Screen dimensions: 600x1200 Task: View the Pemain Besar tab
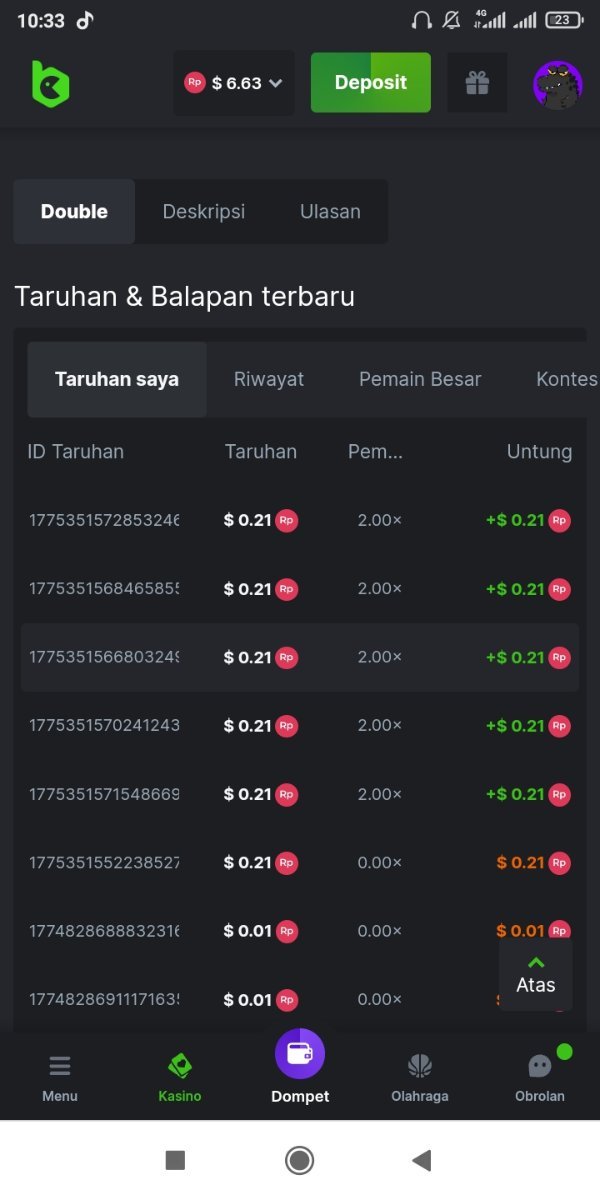(x=420, y=379)
